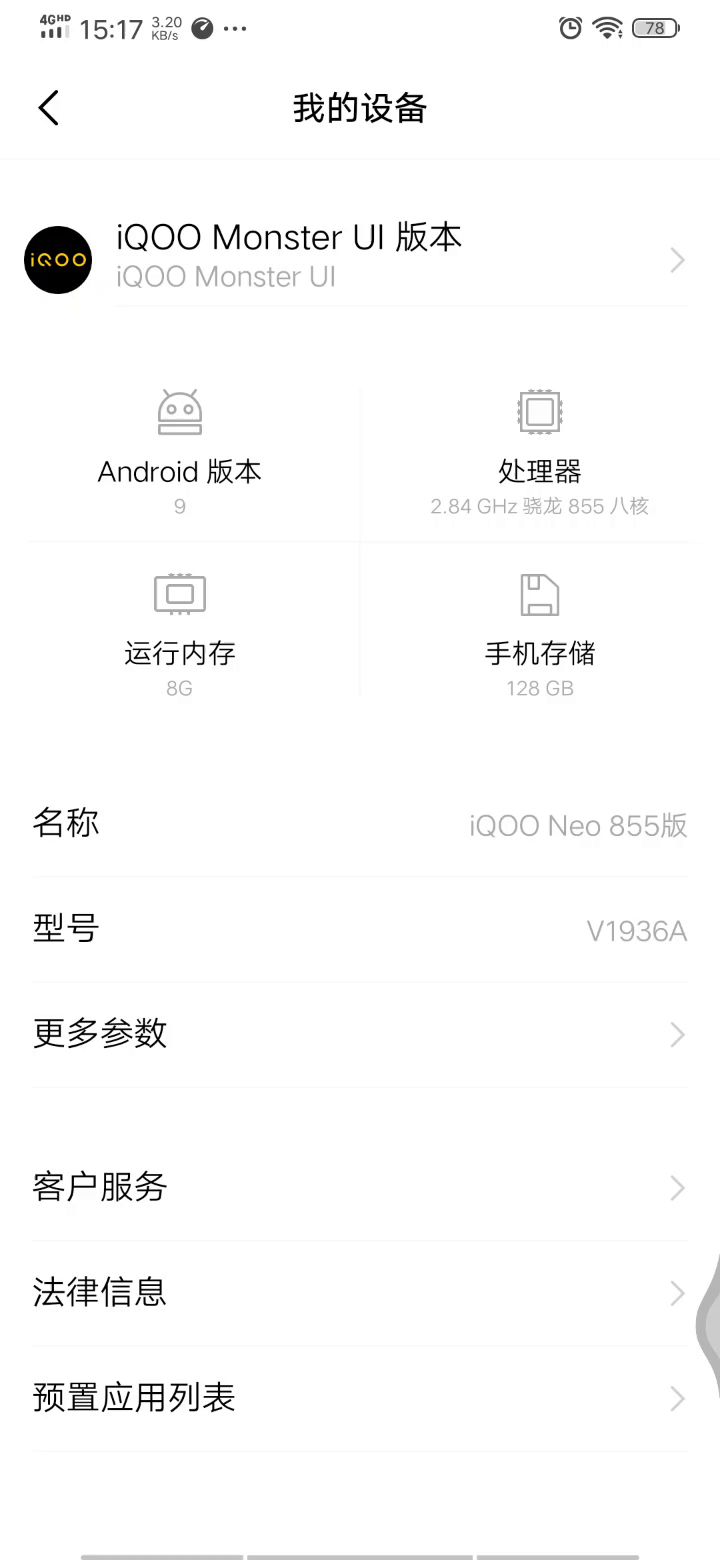Open 预置应用列表

[x=358, y=1398]
